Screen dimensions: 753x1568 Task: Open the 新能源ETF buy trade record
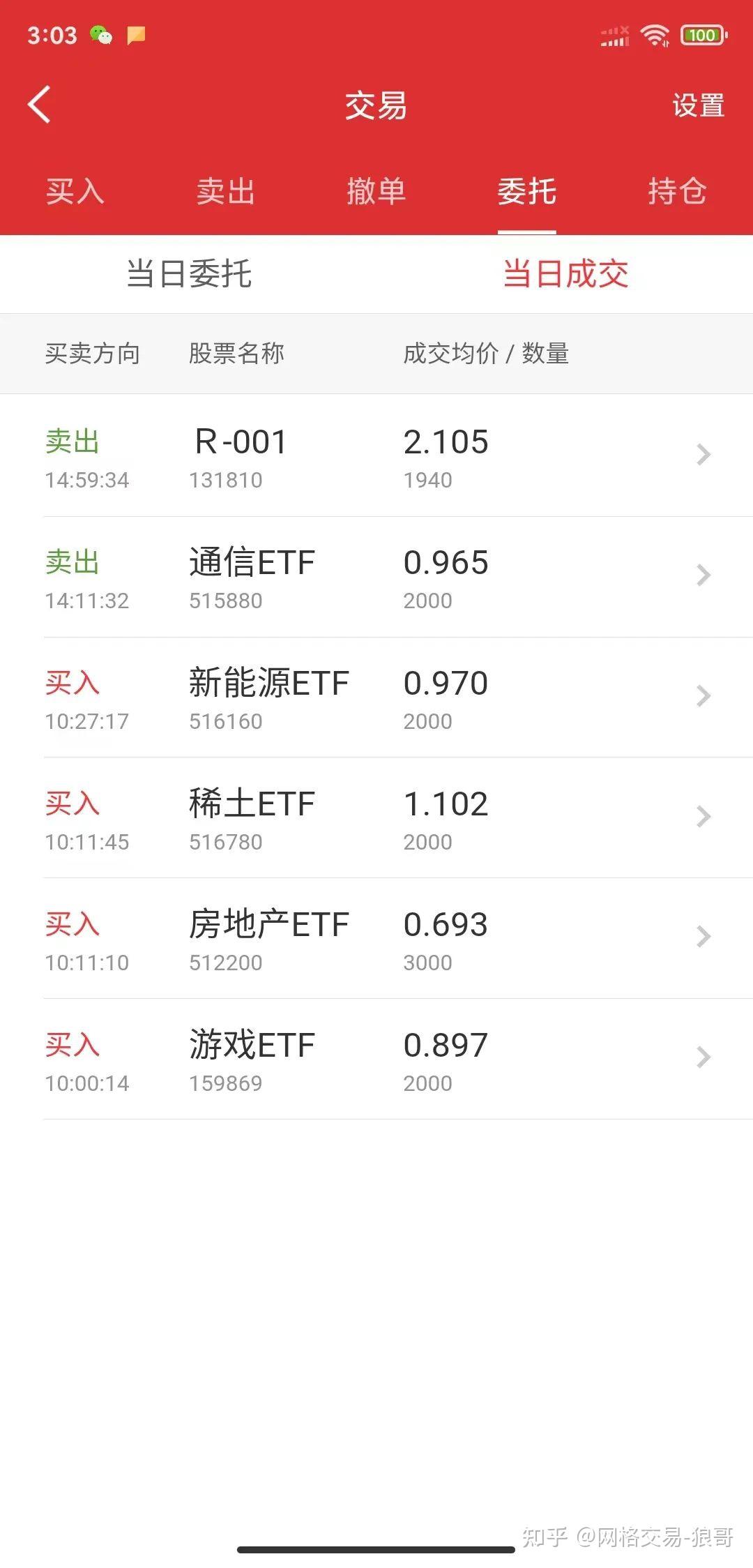point(376,697)
